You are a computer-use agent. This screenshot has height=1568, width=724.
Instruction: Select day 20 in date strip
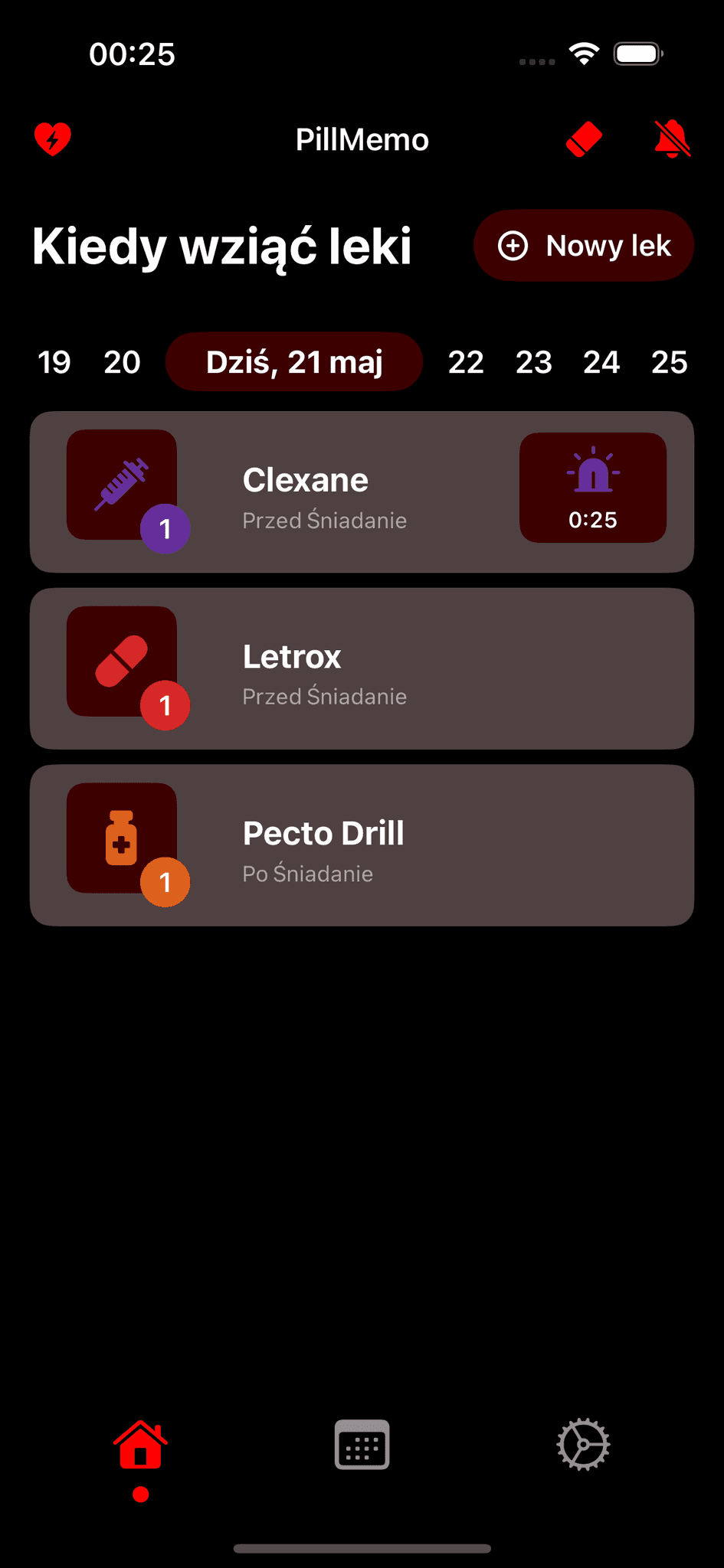tap(123, 362)
